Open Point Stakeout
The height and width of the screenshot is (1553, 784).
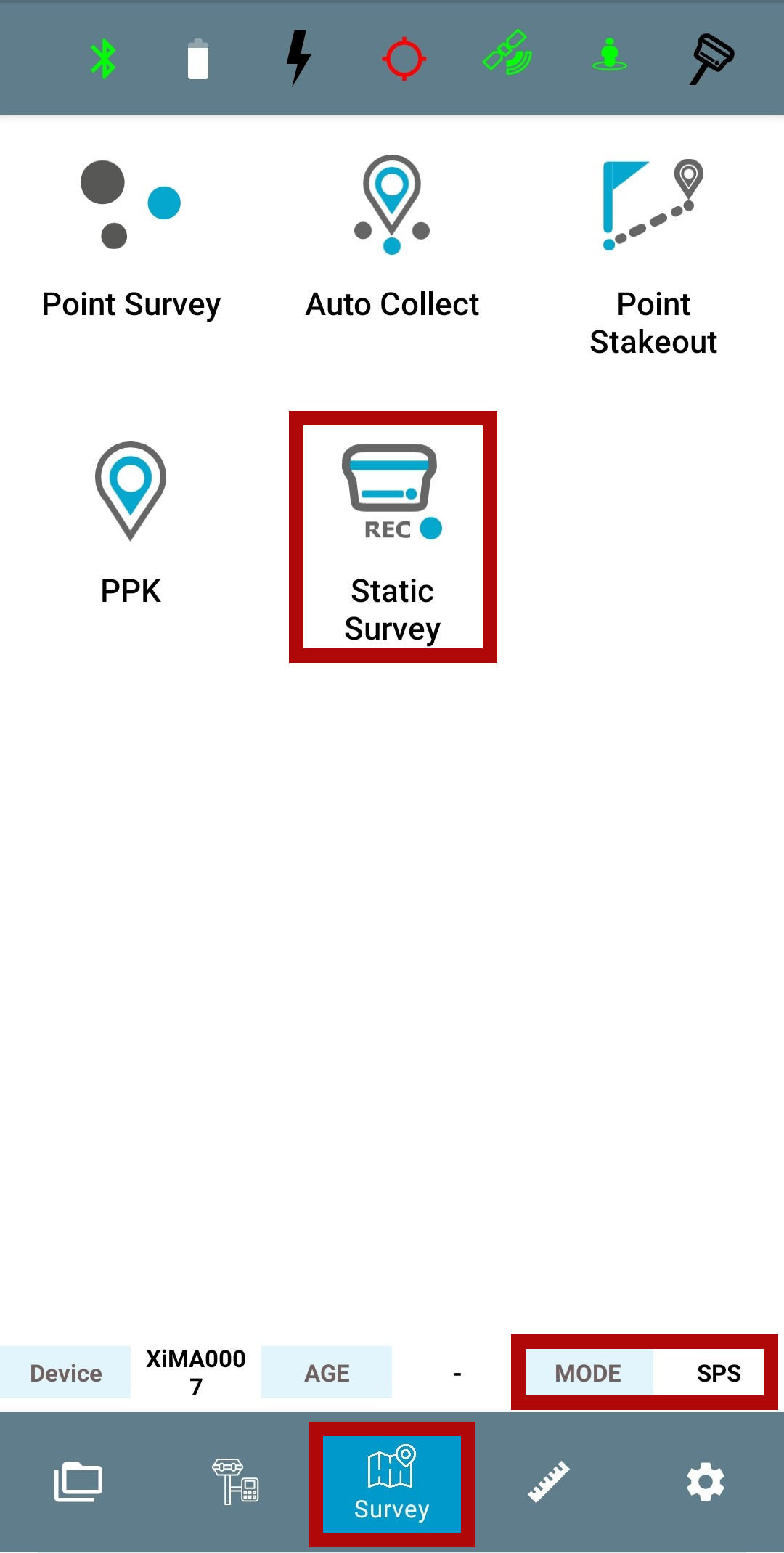click(653, 254)
